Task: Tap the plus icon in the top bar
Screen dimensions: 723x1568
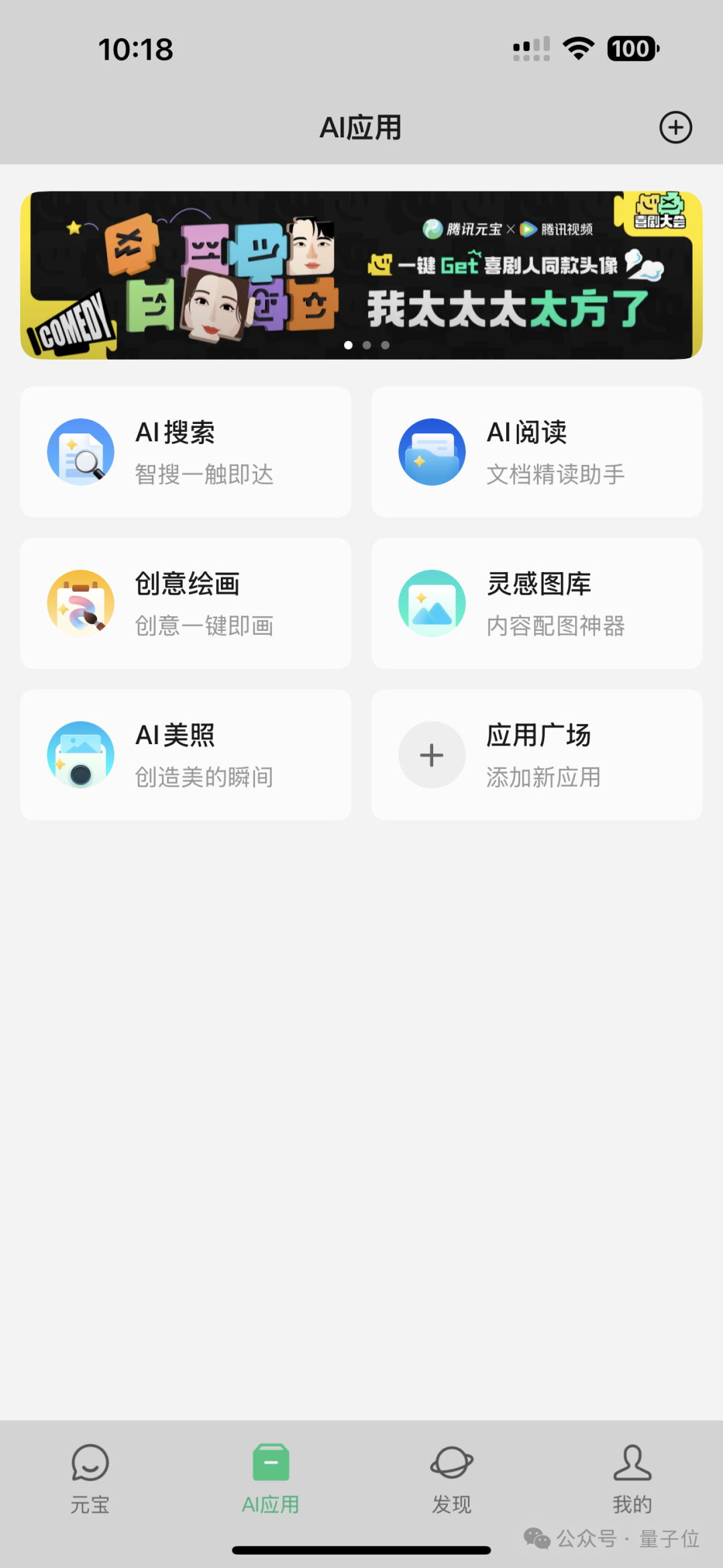Action: point(675,127)
